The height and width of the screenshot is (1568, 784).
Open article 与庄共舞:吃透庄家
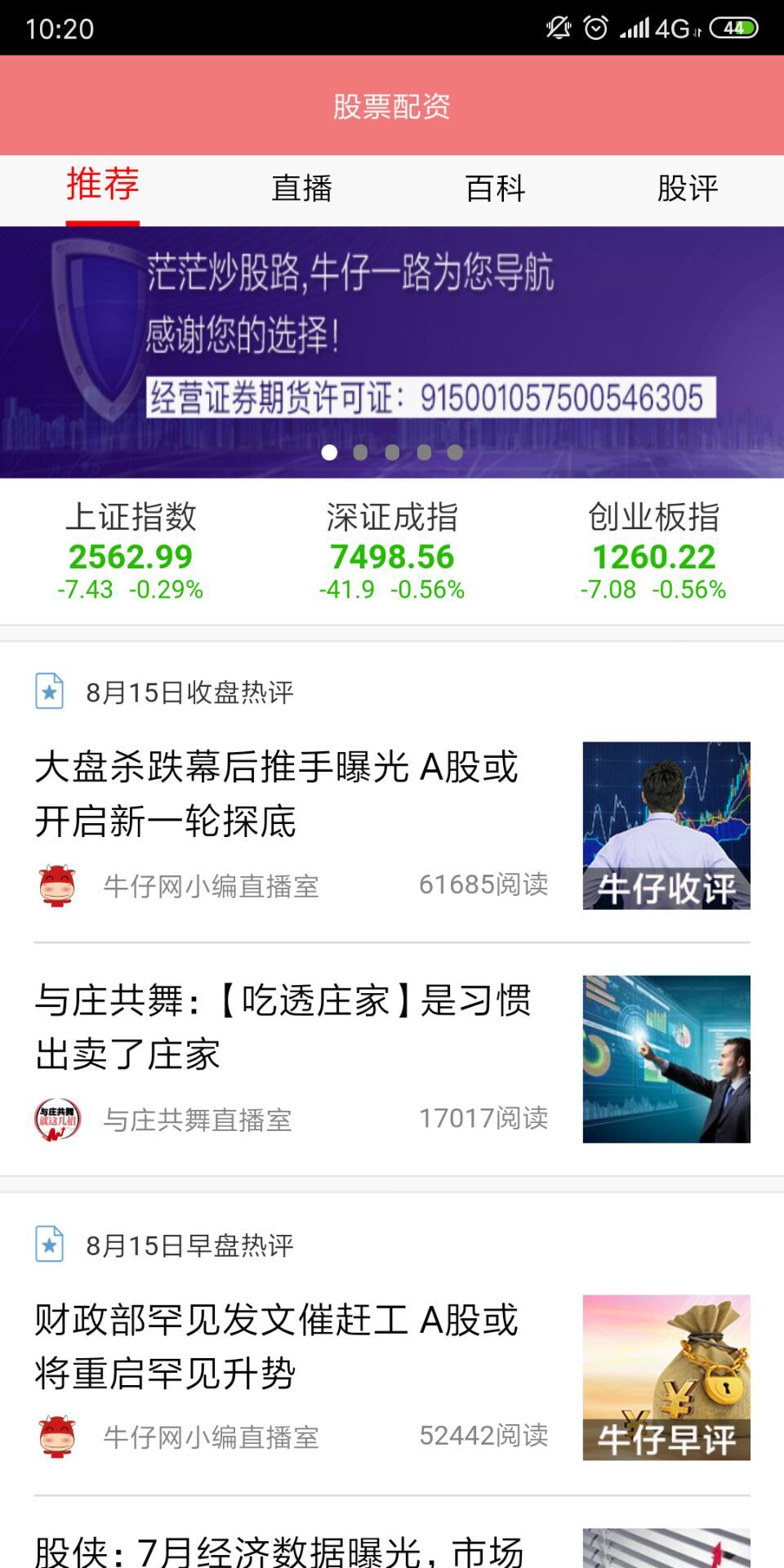pos(282,1027)
